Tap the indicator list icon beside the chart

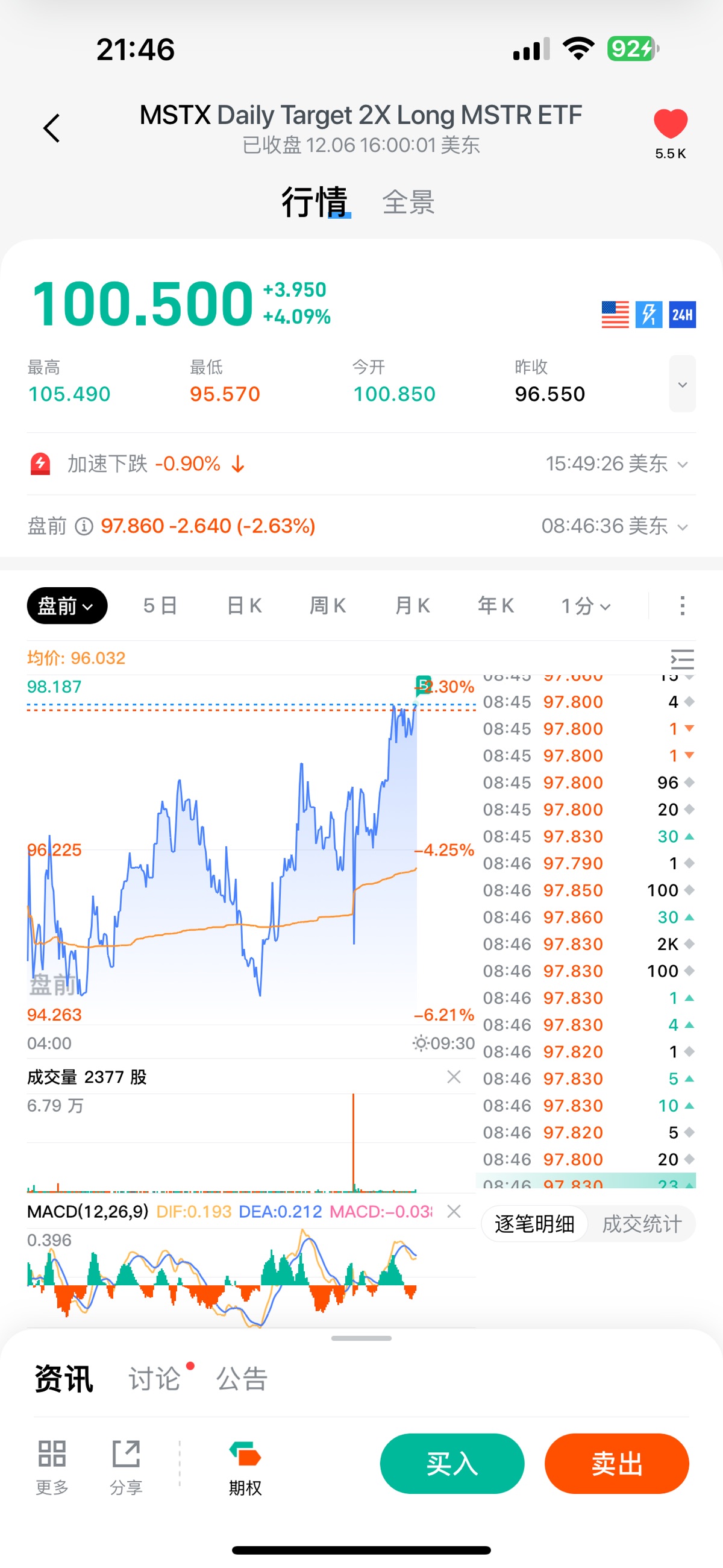[683, 661]
